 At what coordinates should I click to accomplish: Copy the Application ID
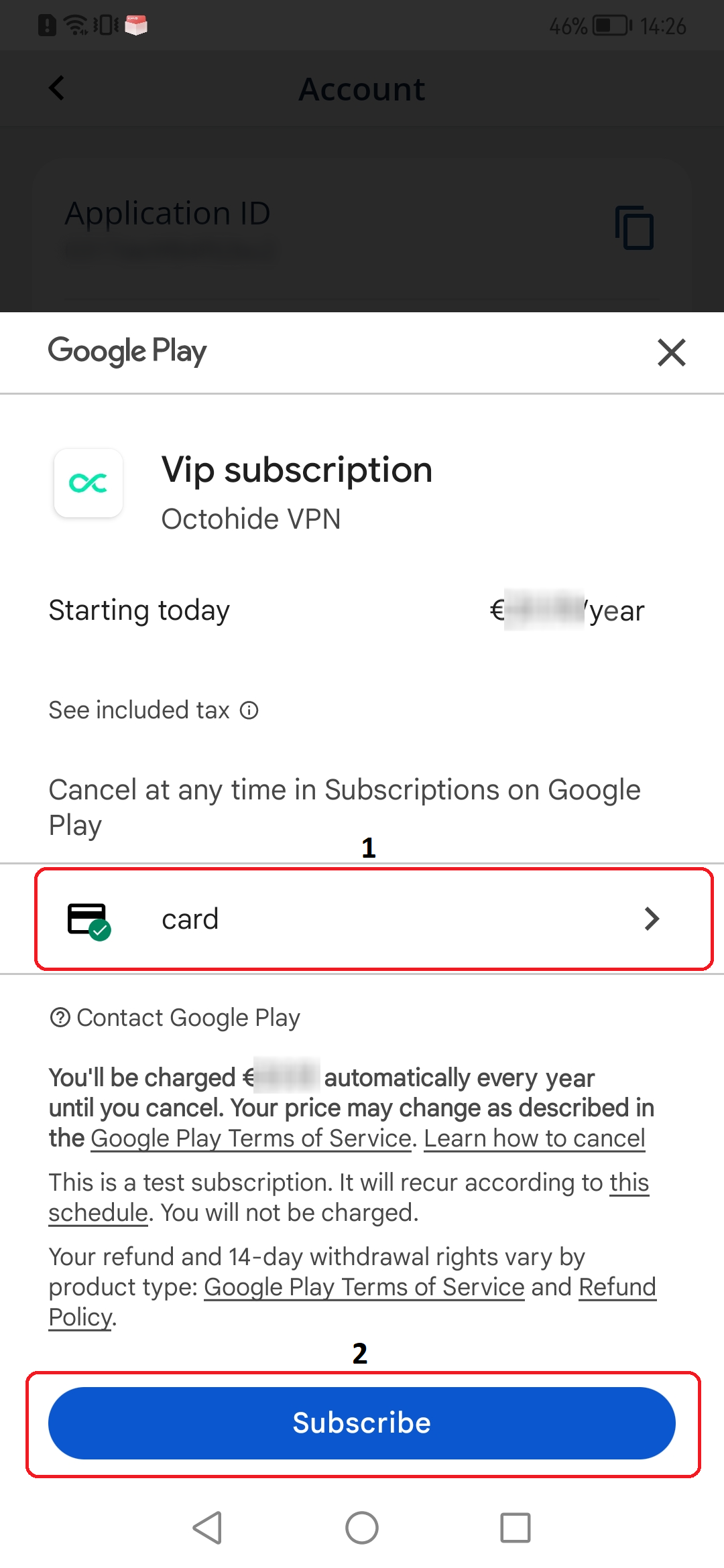633,228
